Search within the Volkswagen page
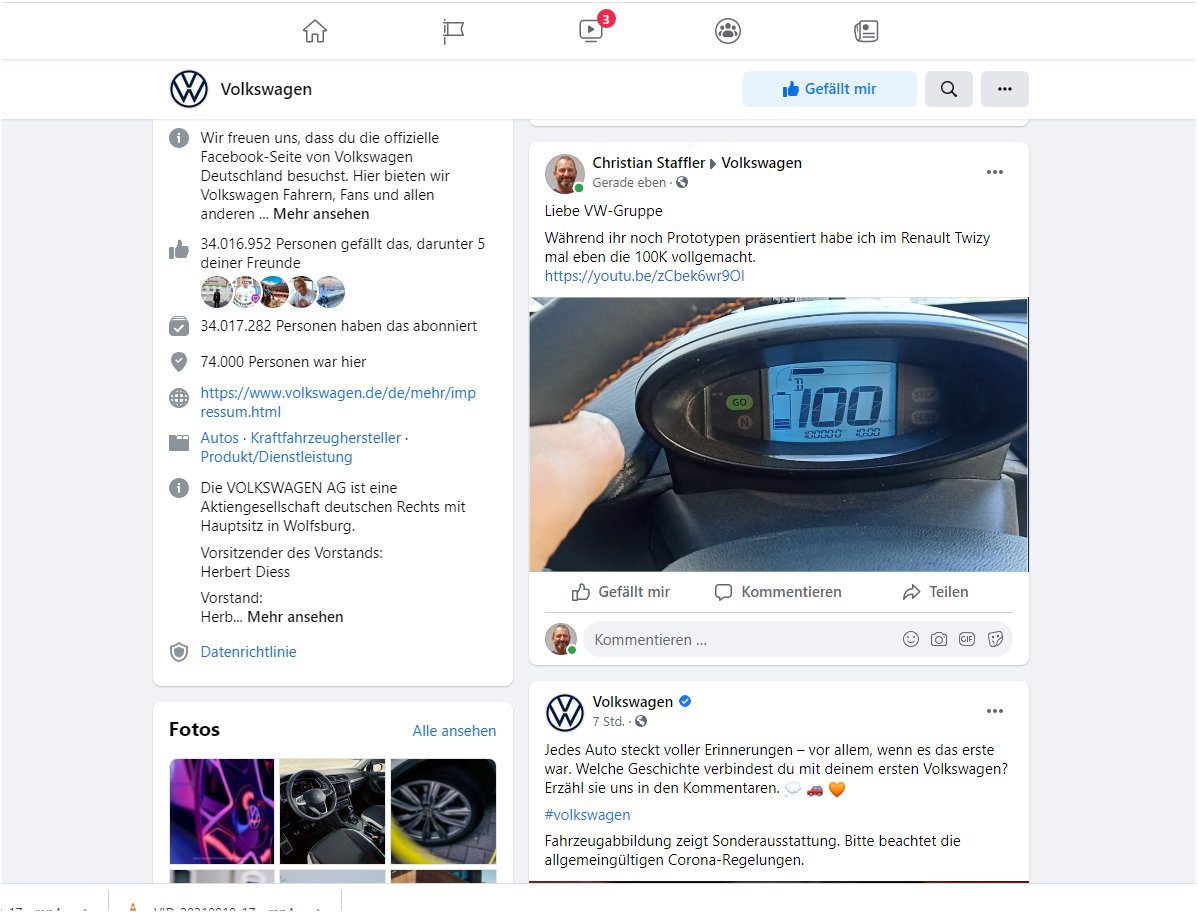Viewport: 1198px width, 912px height. point(949,89)
